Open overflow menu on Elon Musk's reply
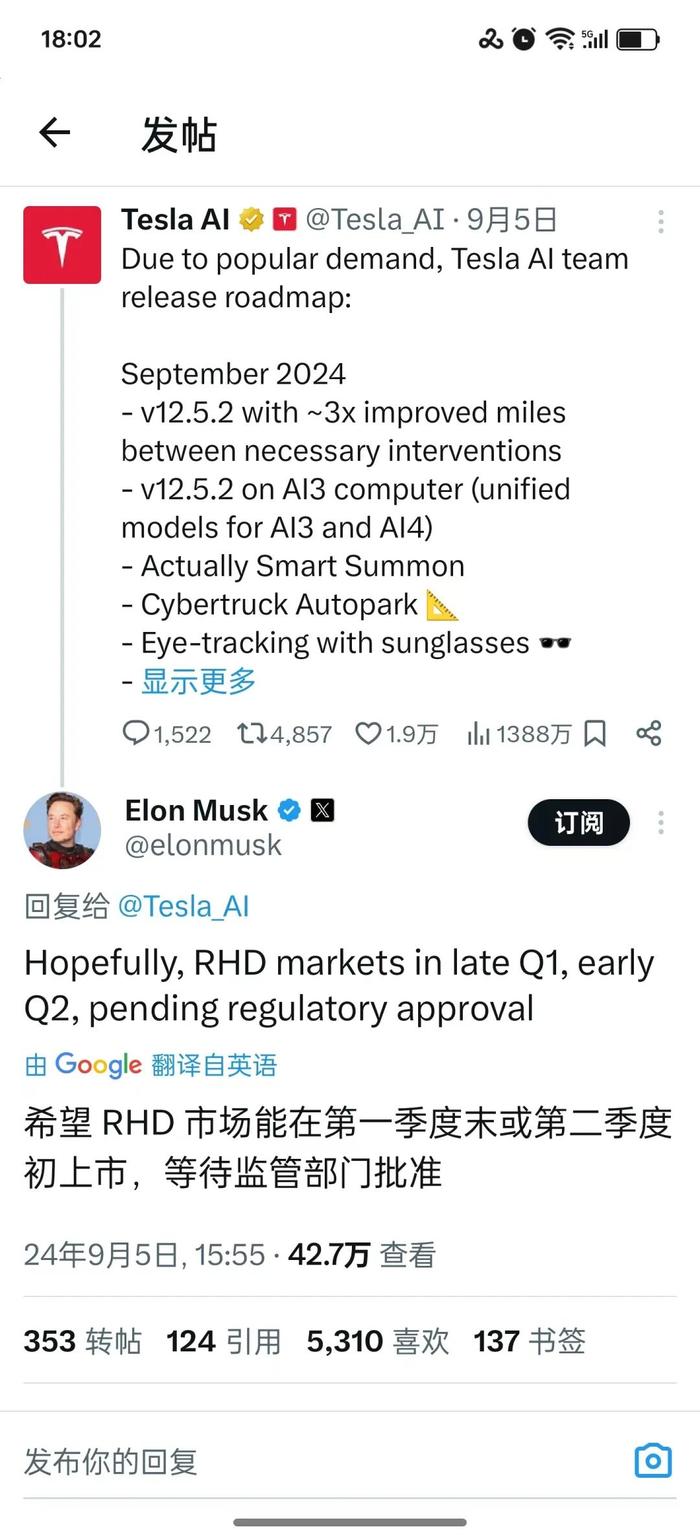Screen dimensions: 700x1540 [x=661, y=823]
